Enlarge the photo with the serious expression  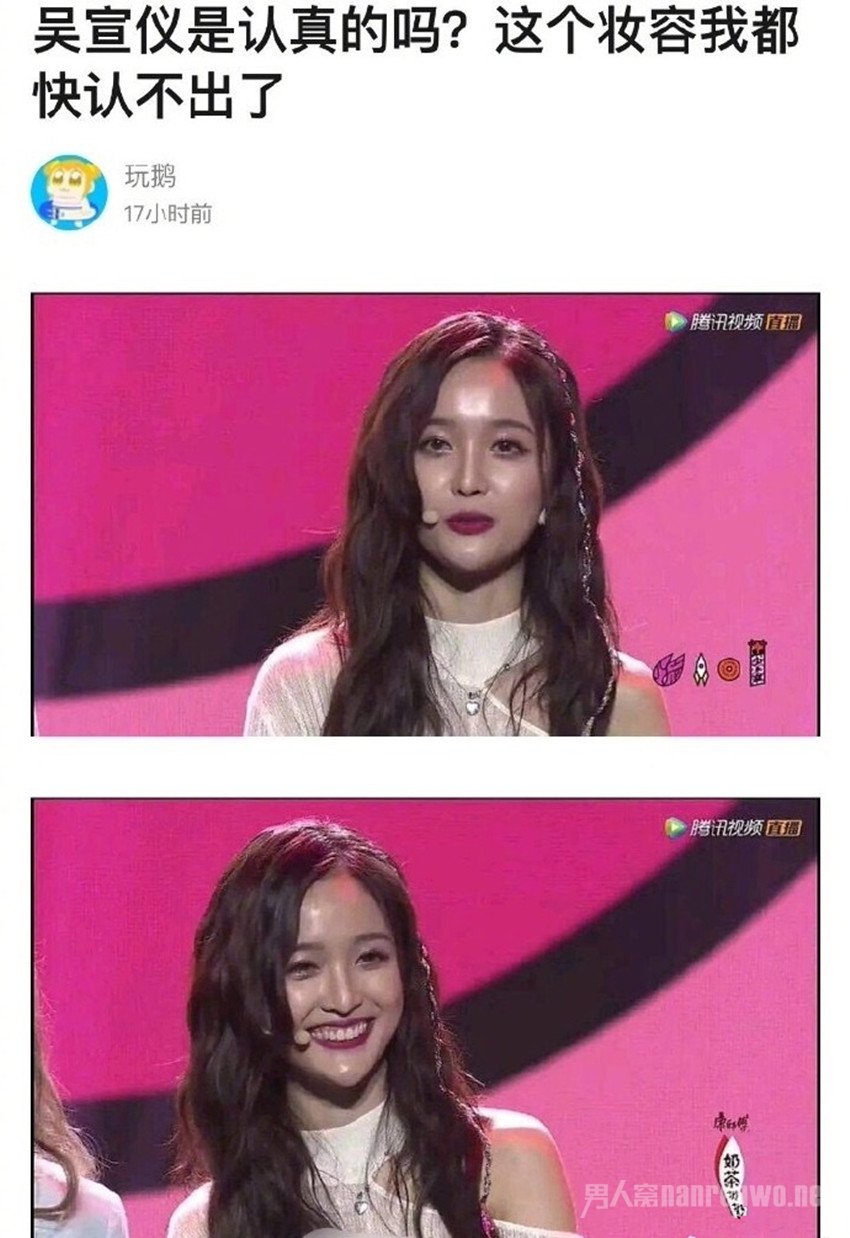(x=425, y=514)
